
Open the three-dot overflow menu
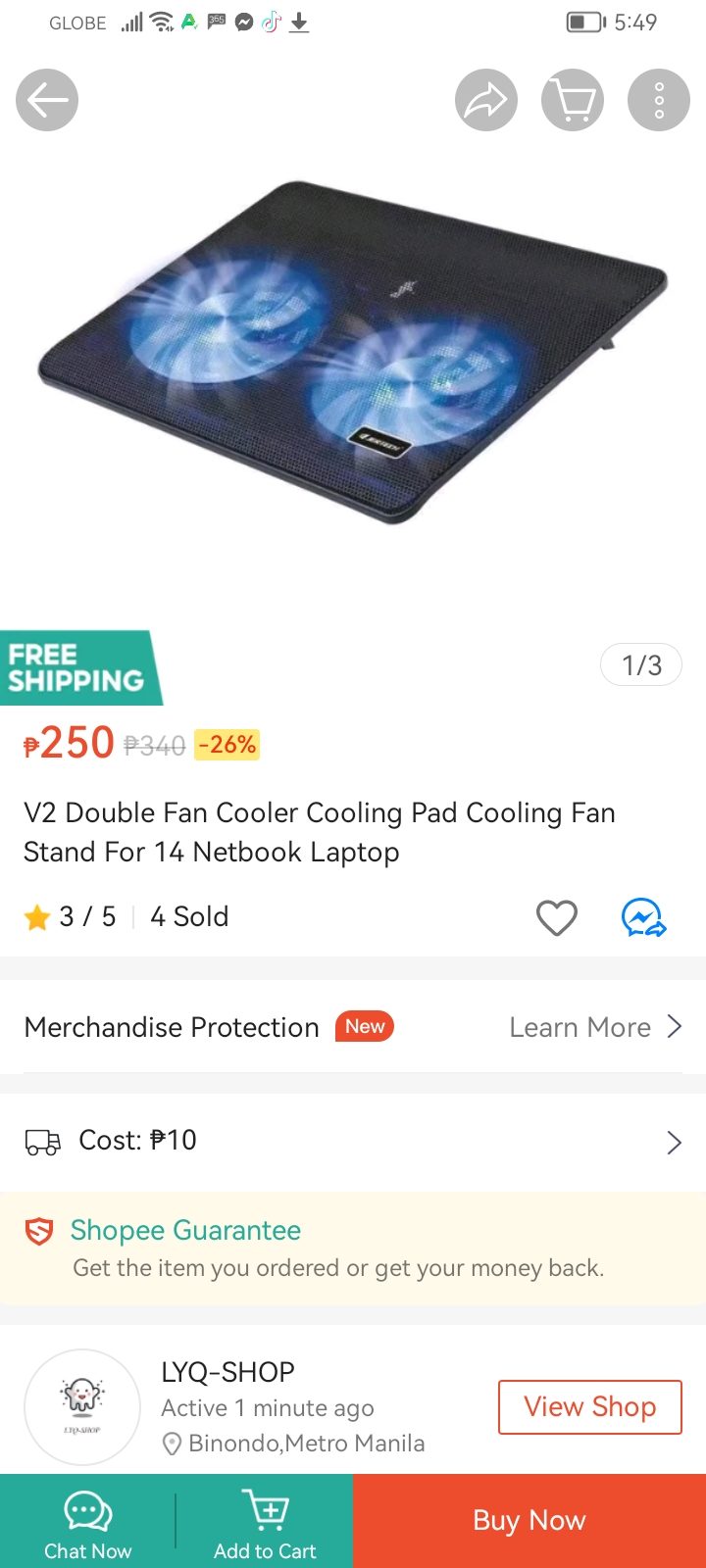(659, 100)
